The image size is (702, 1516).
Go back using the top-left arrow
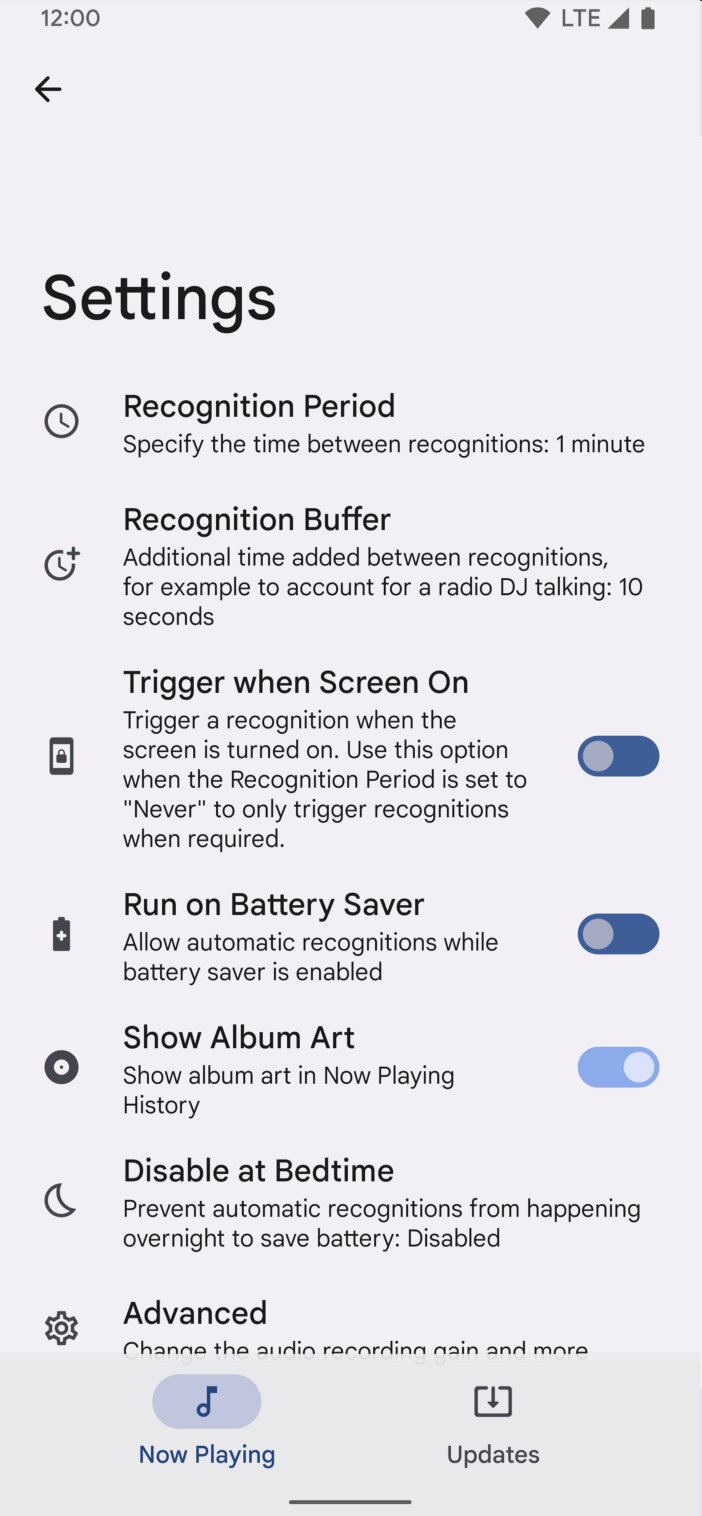(x=48, y=89)
